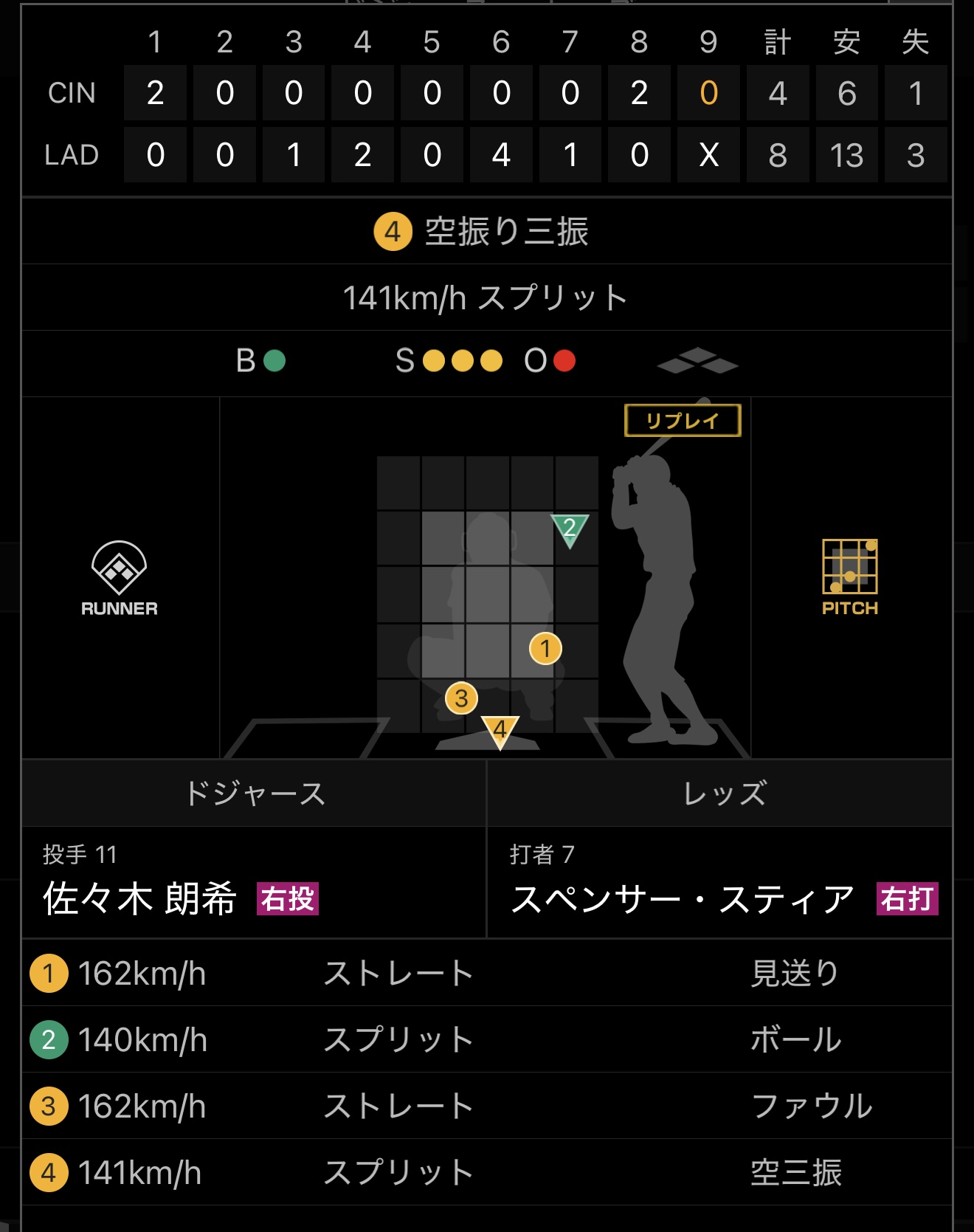Tap the リプレイ replay button

[683, 421]
